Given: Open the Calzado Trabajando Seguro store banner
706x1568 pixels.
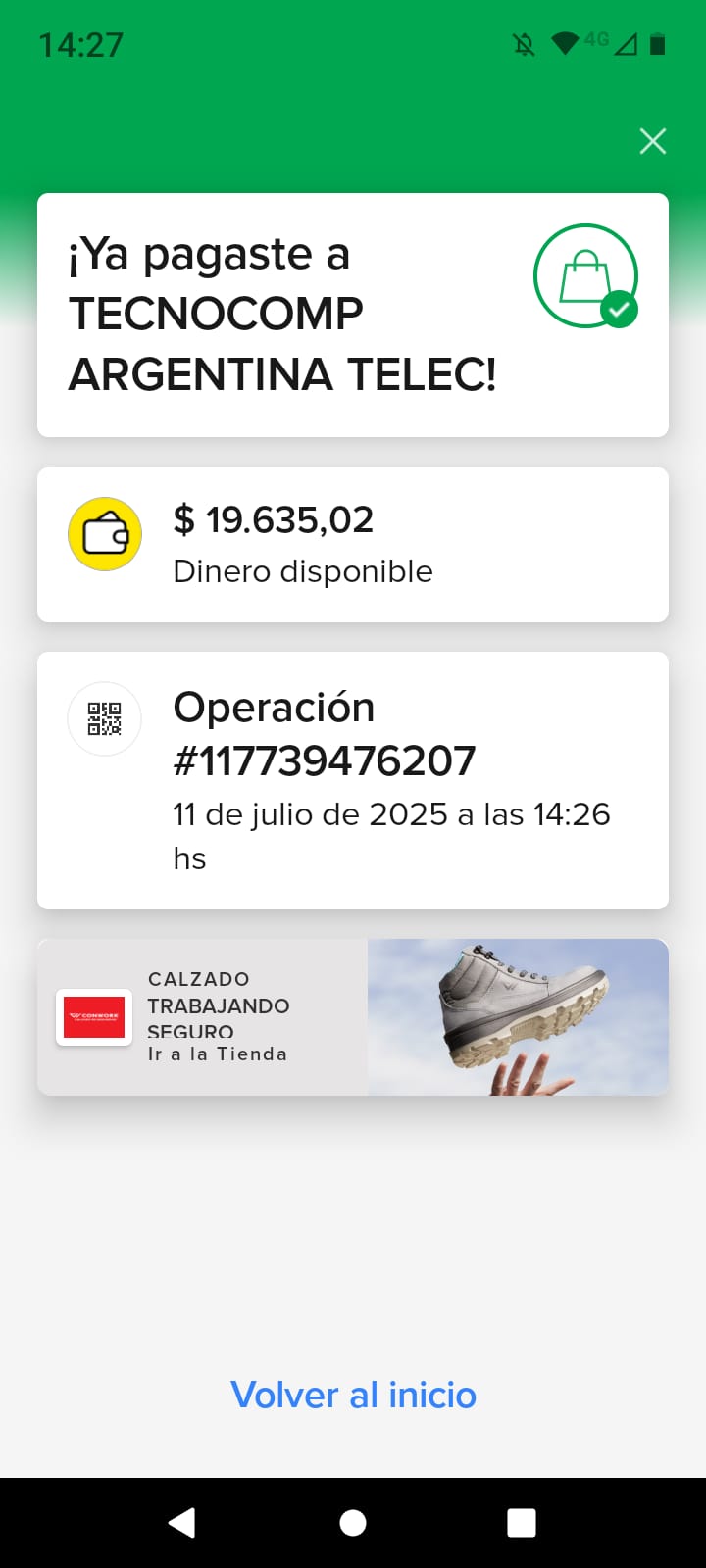Looking at the screenshot, I should 353,1017.
